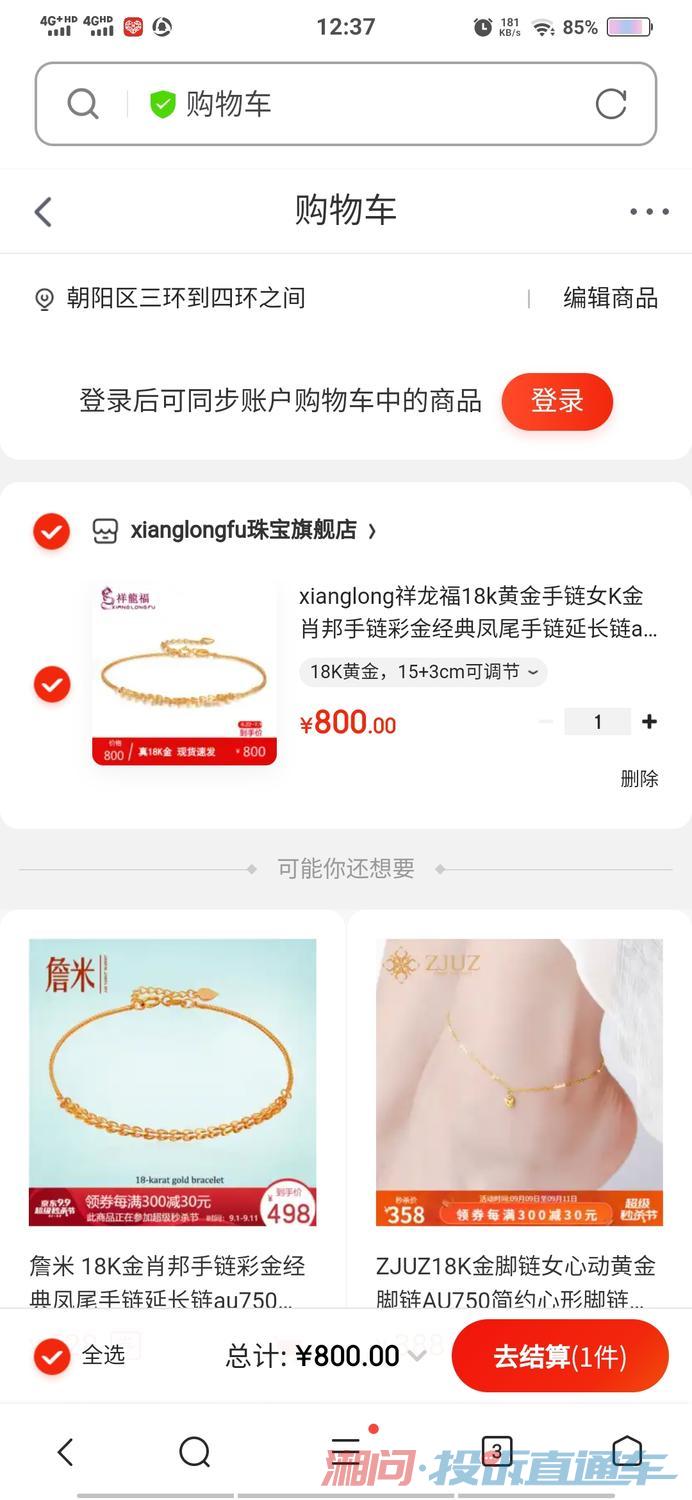Screen dimensions: 692x1500
Task: Uncheck the xianglongfu珠宝旗舰店 store checkbox
Action: click(52, 531)
